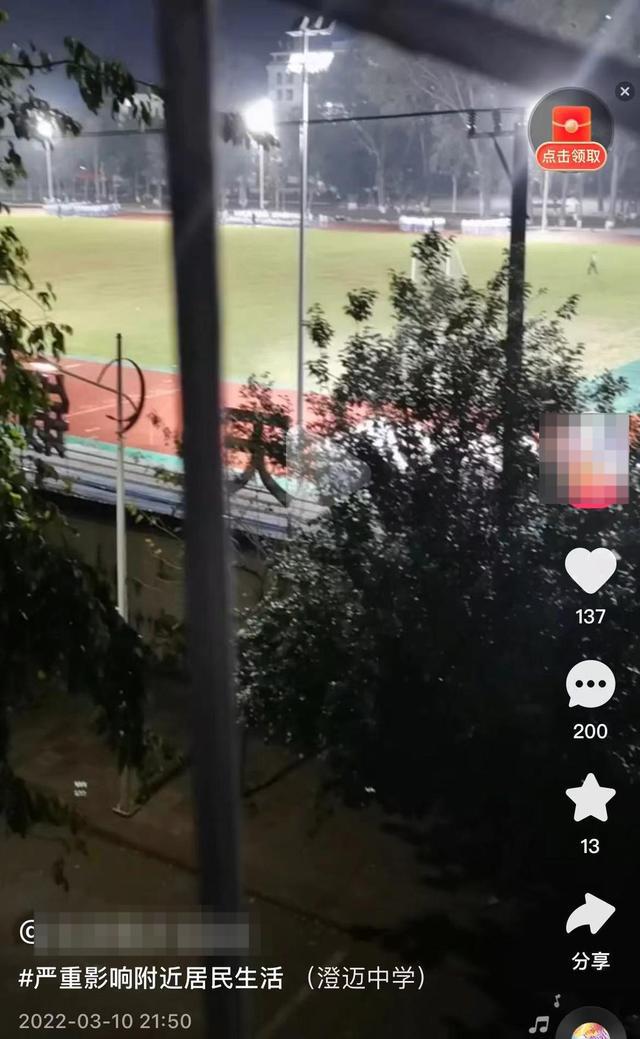This screenshot has width=640, height=1039.
Task: Open the video author's avatar
Action: click(x=585, y=460)
